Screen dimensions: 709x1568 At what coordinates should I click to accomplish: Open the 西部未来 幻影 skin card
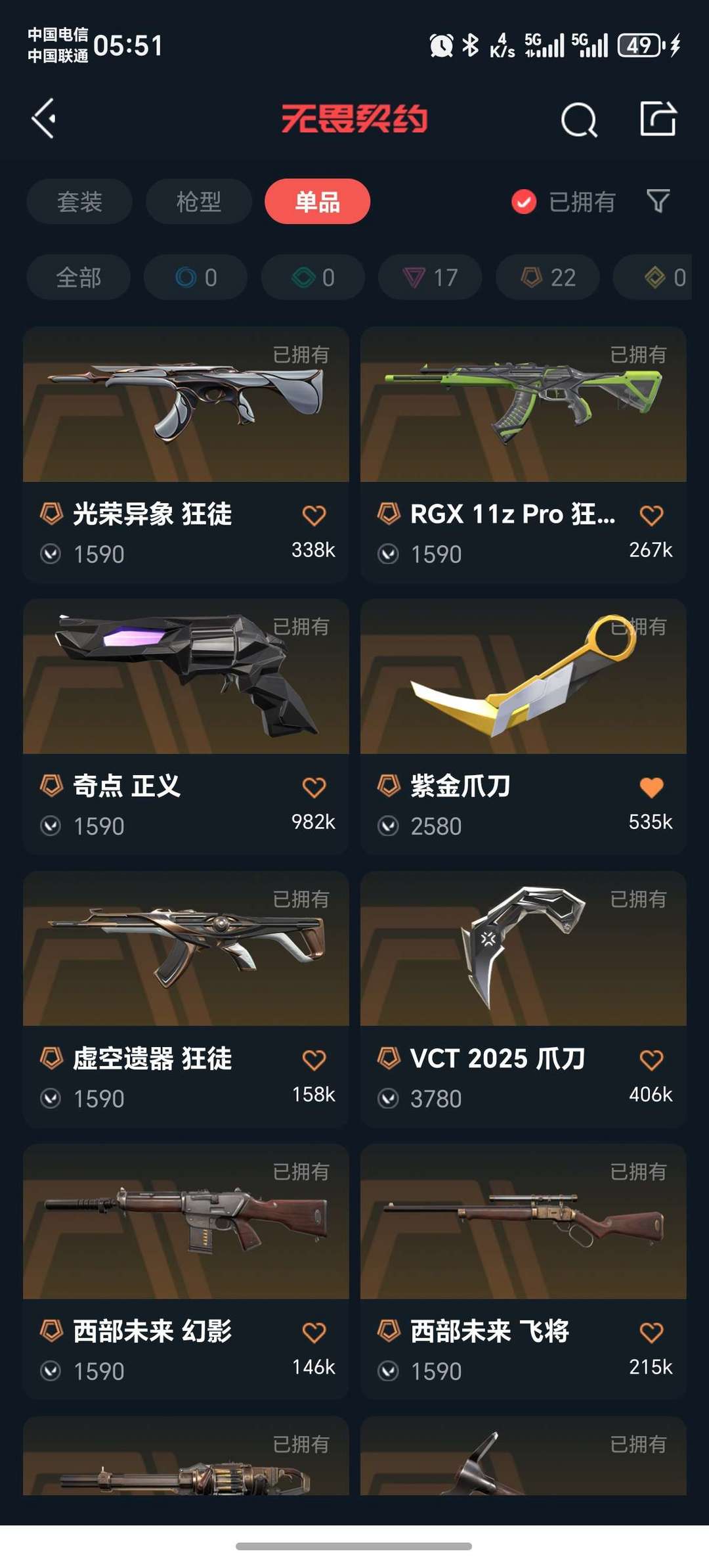(186, 1272)
